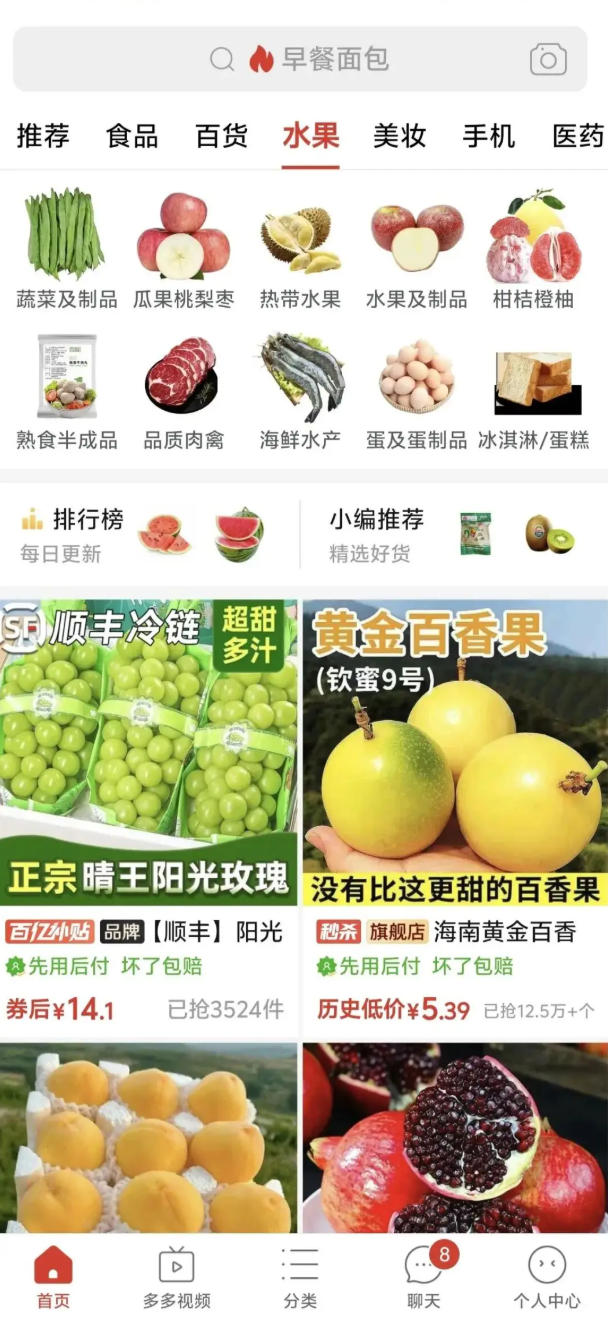
Task: Go to the 多多视频 tab
Action: point(176,1277)
